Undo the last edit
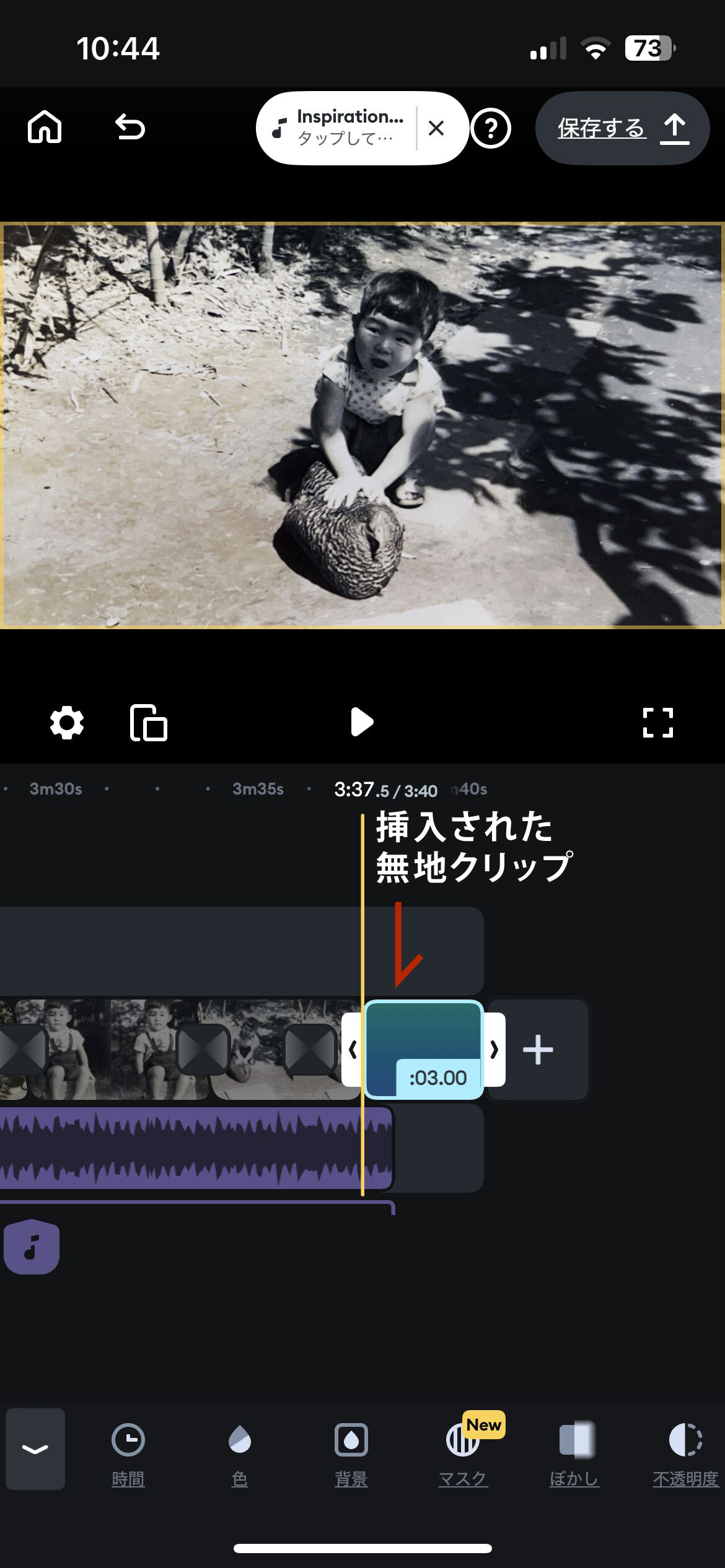Image resolution: width=725 pixels, height=1568 pixels. pyautogui.click(x=130, y=128)
